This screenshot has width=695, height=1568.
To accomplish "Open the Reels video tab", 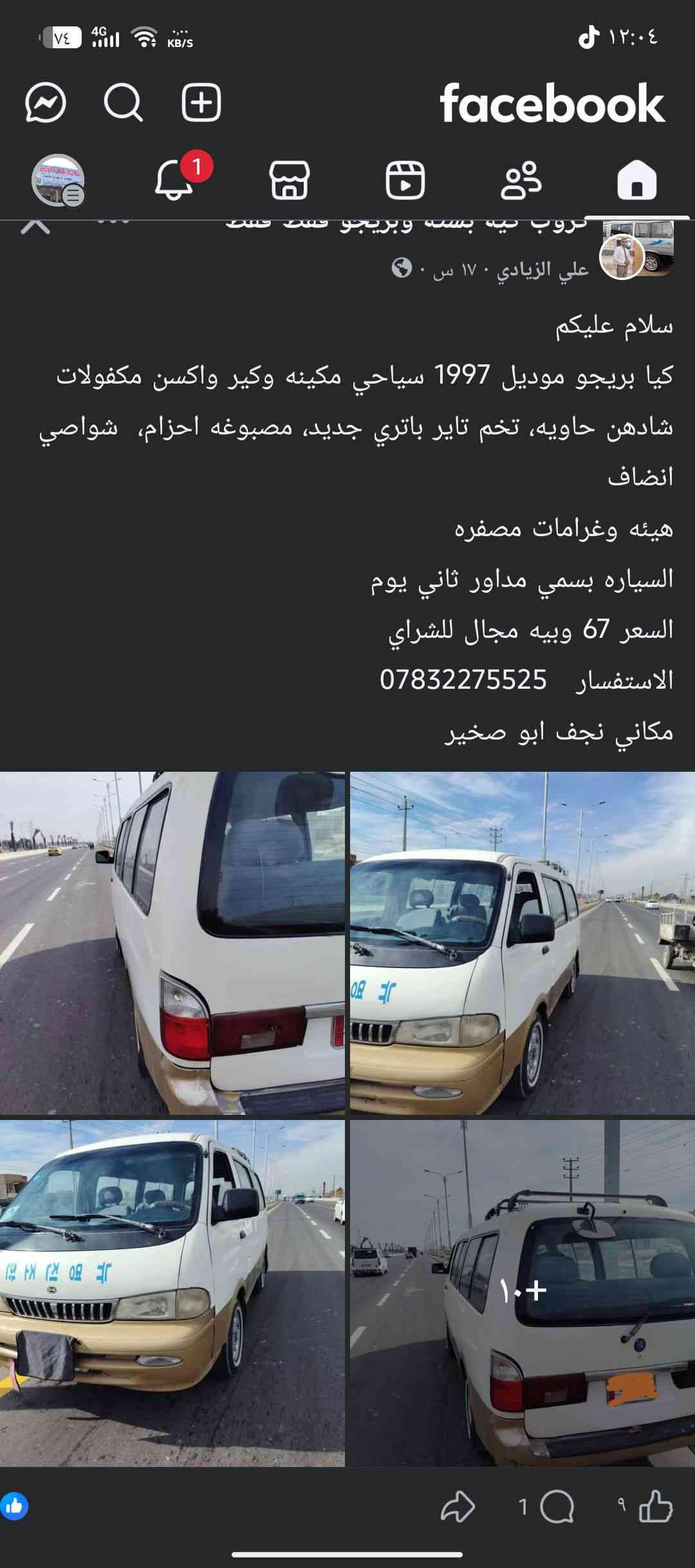I will pyautogui.click(x=405, y=180).
